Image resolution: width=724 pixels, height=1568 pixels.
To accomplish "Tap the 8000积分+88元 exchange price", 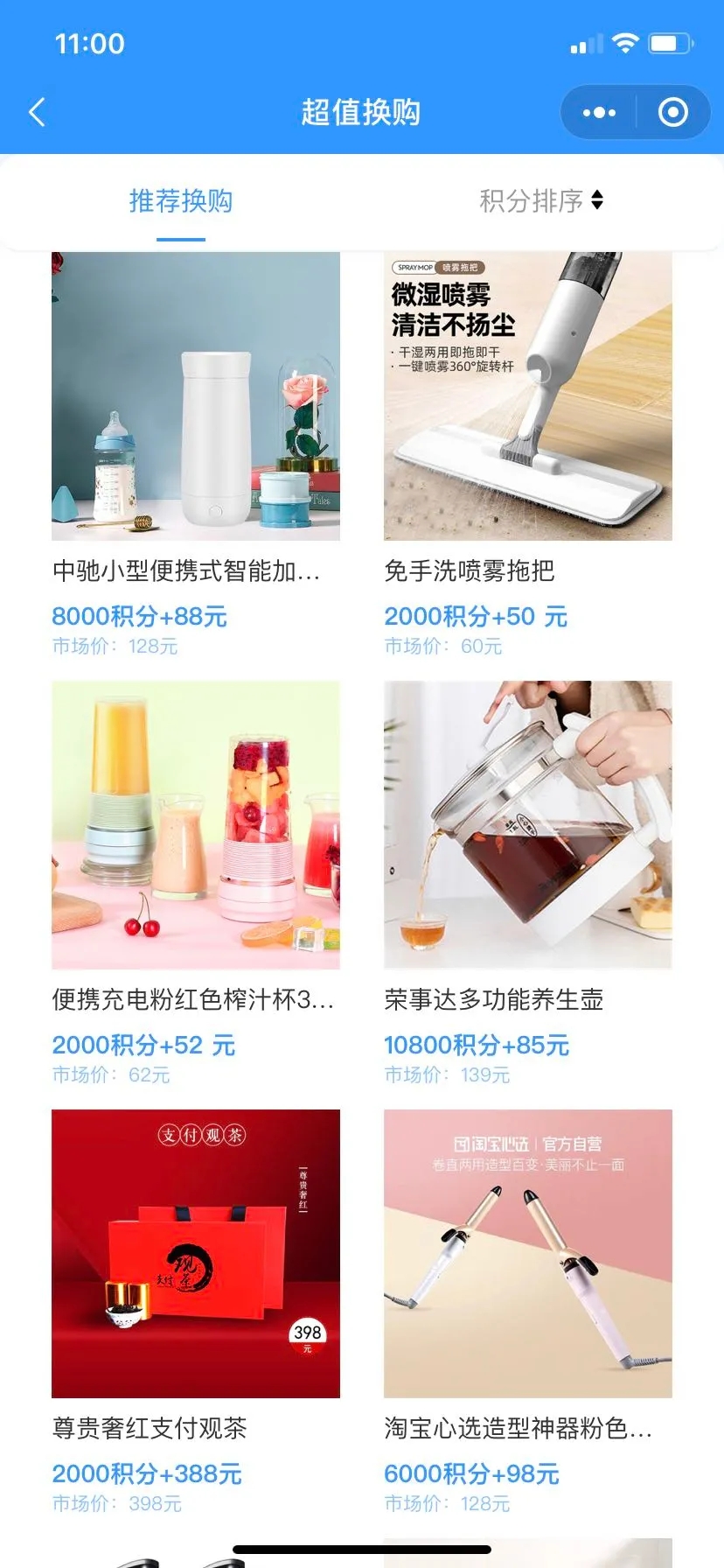I will pos(139,616).
